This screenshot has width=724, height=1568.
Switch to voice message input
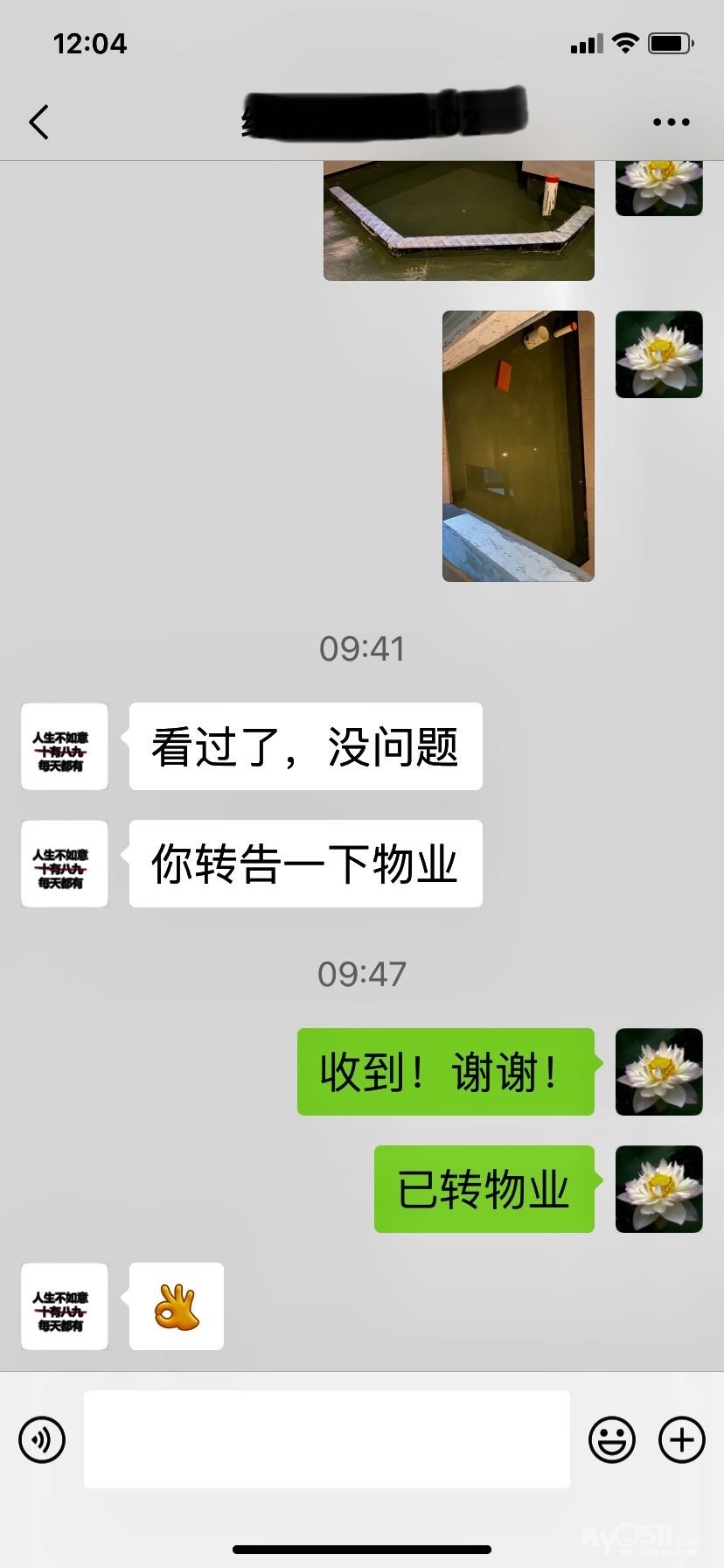pos(42,1438)
